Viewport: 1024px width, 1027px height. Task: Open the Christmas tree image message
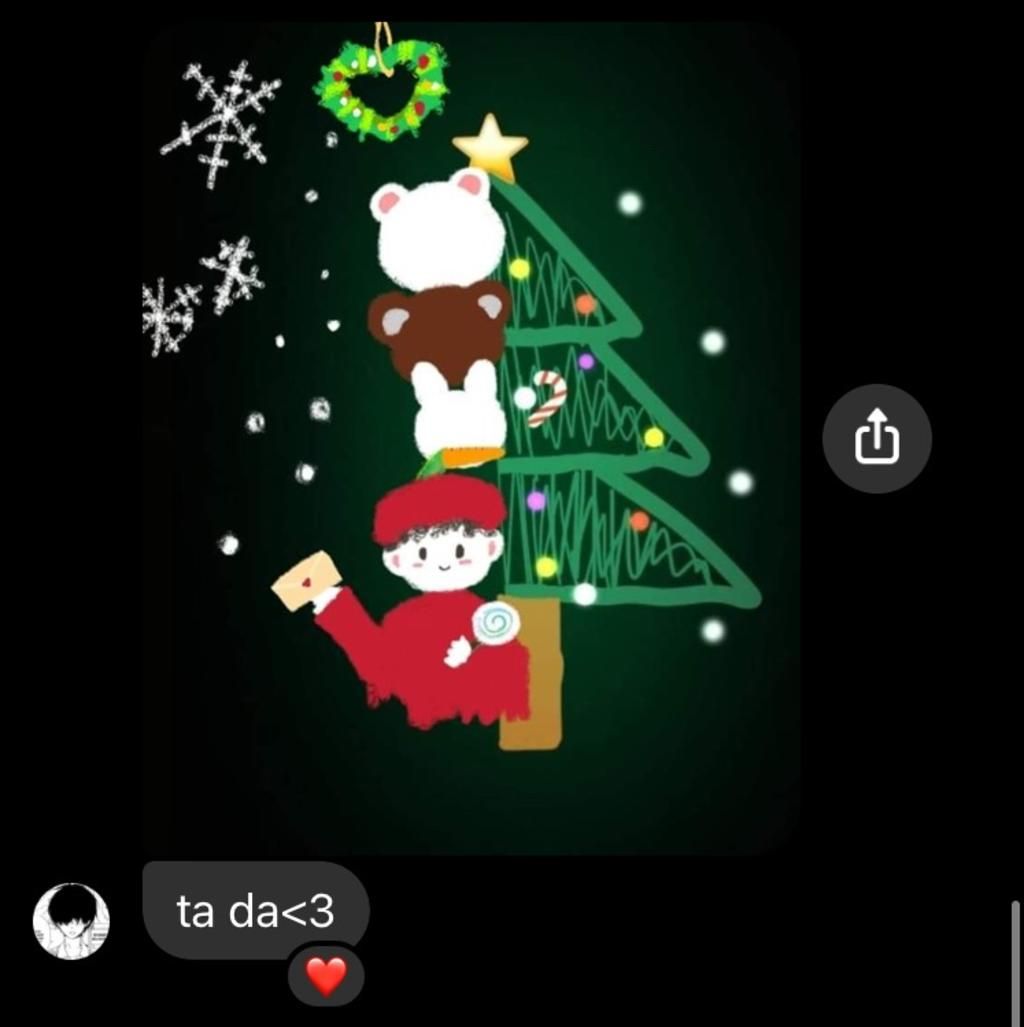coord(470,440)
